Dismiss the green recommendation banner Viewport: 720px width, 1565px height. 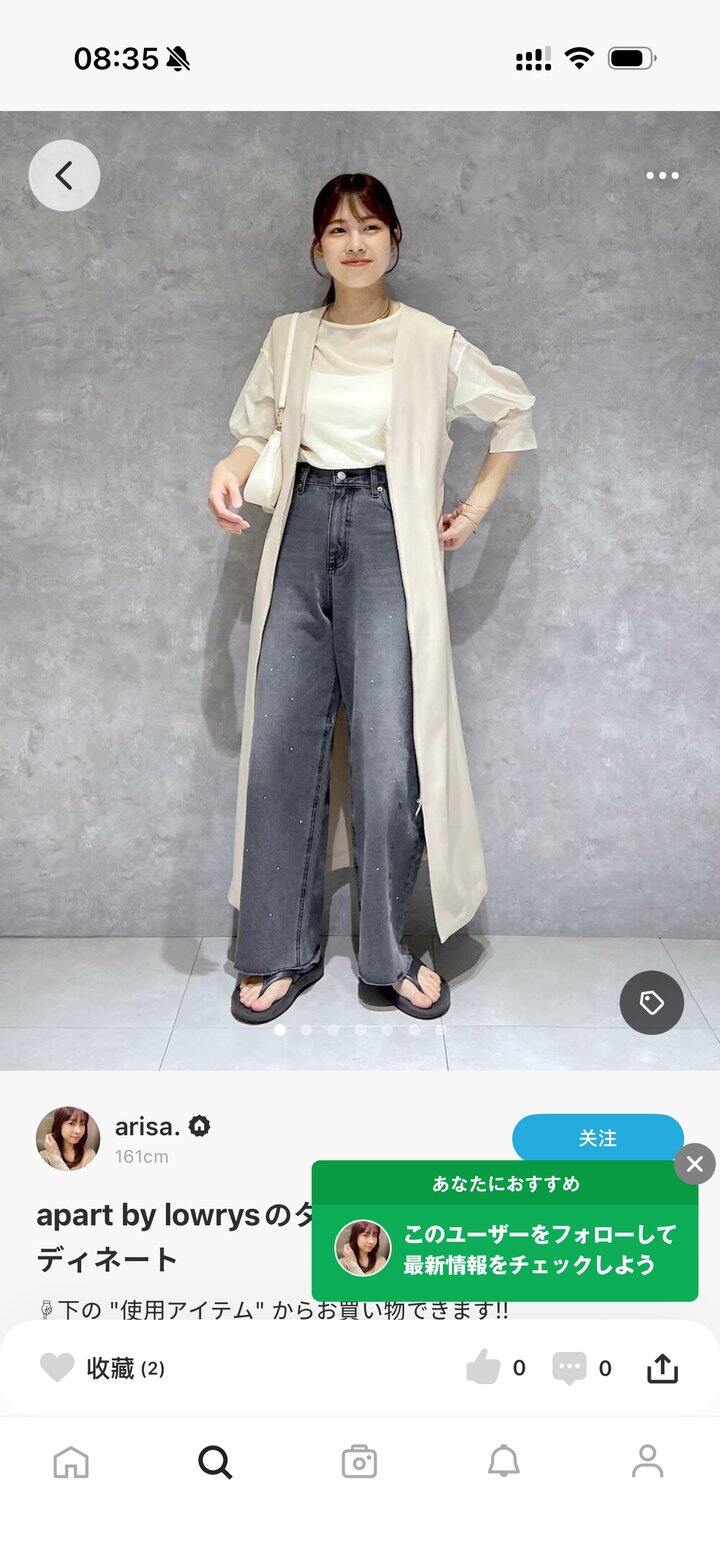(695, 1164)
